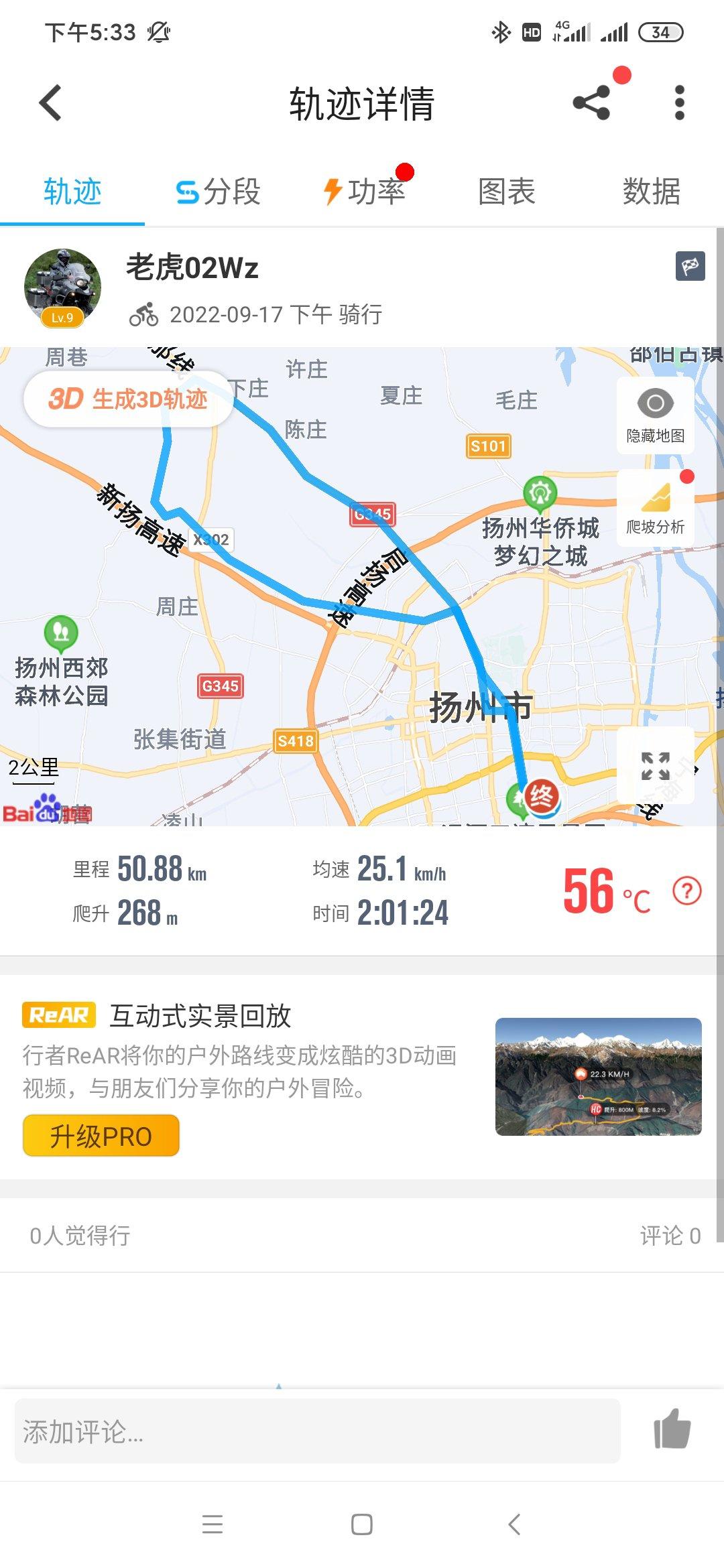Open the overflow menu

tap(679, 103)
